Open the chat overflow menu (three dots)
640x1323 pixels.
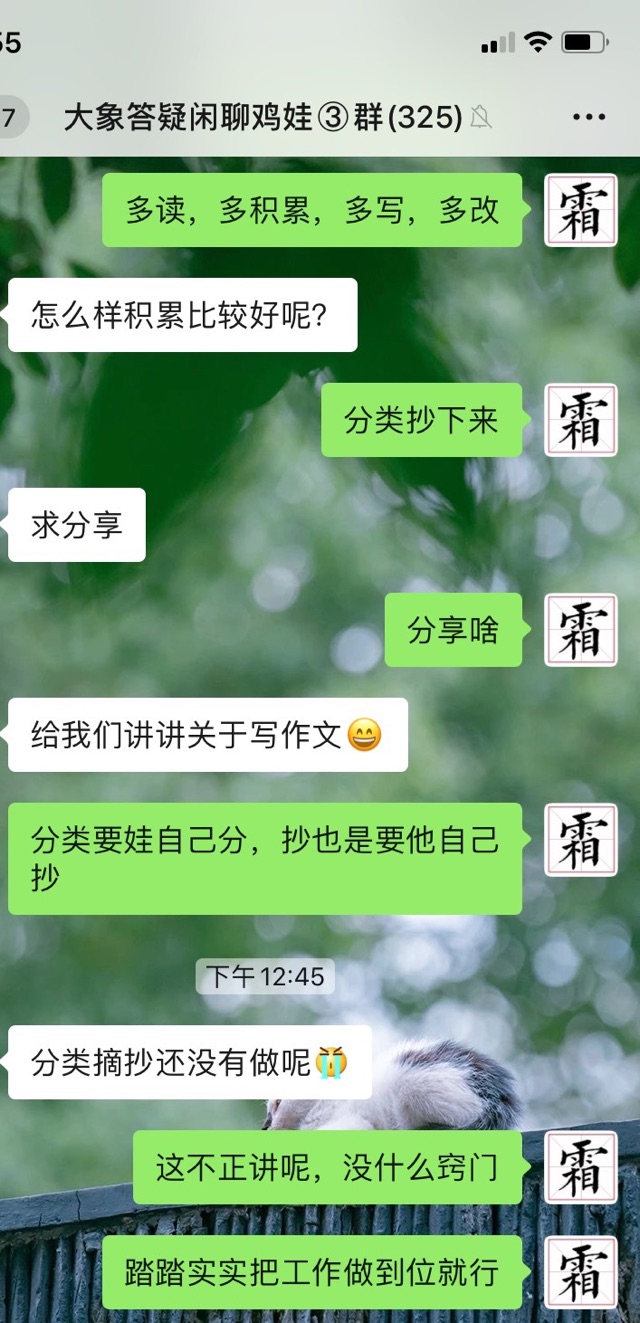tap(589, 118)
